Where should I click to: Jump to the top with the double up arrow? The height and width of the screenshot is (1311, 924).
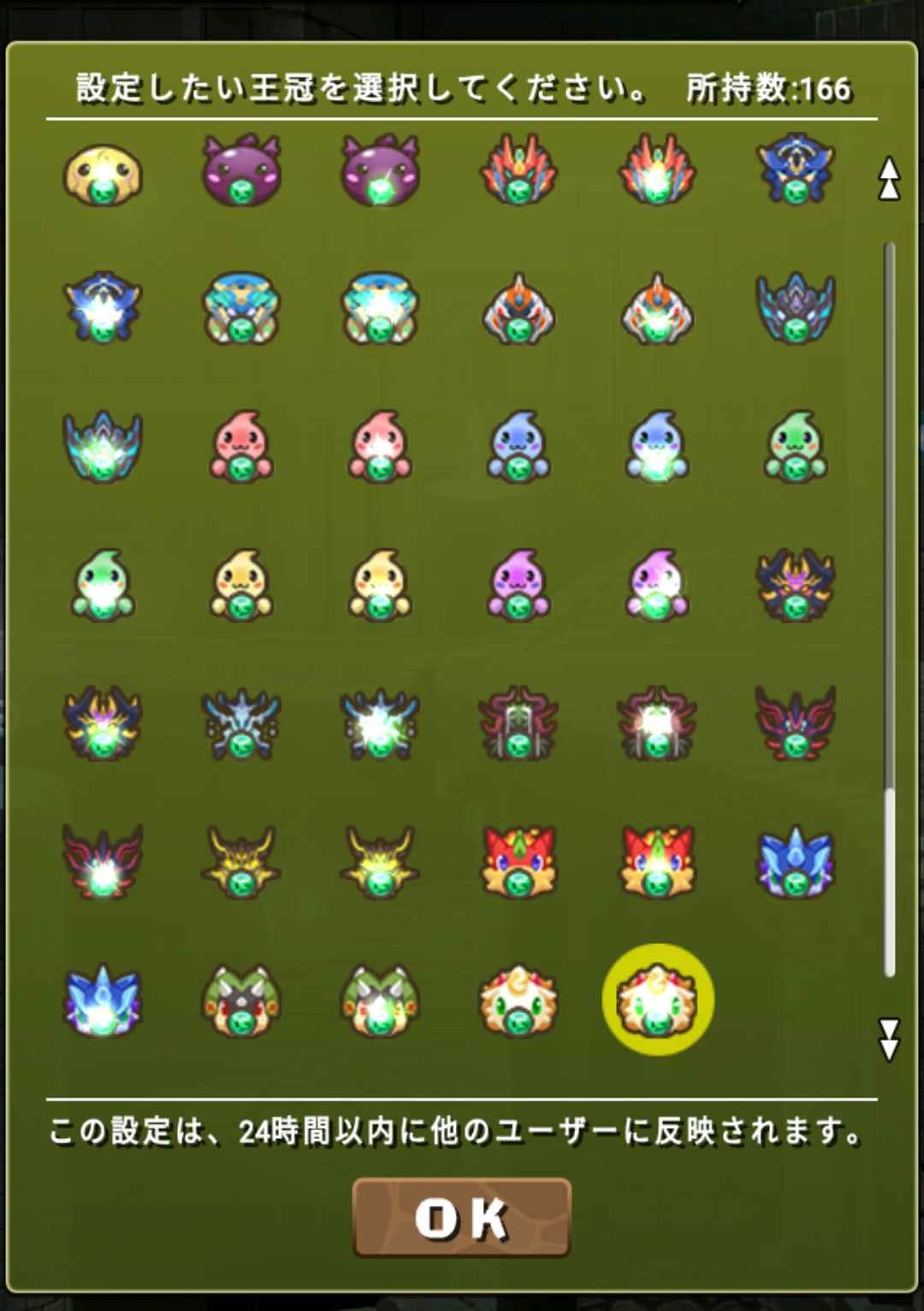coord(889,179)
